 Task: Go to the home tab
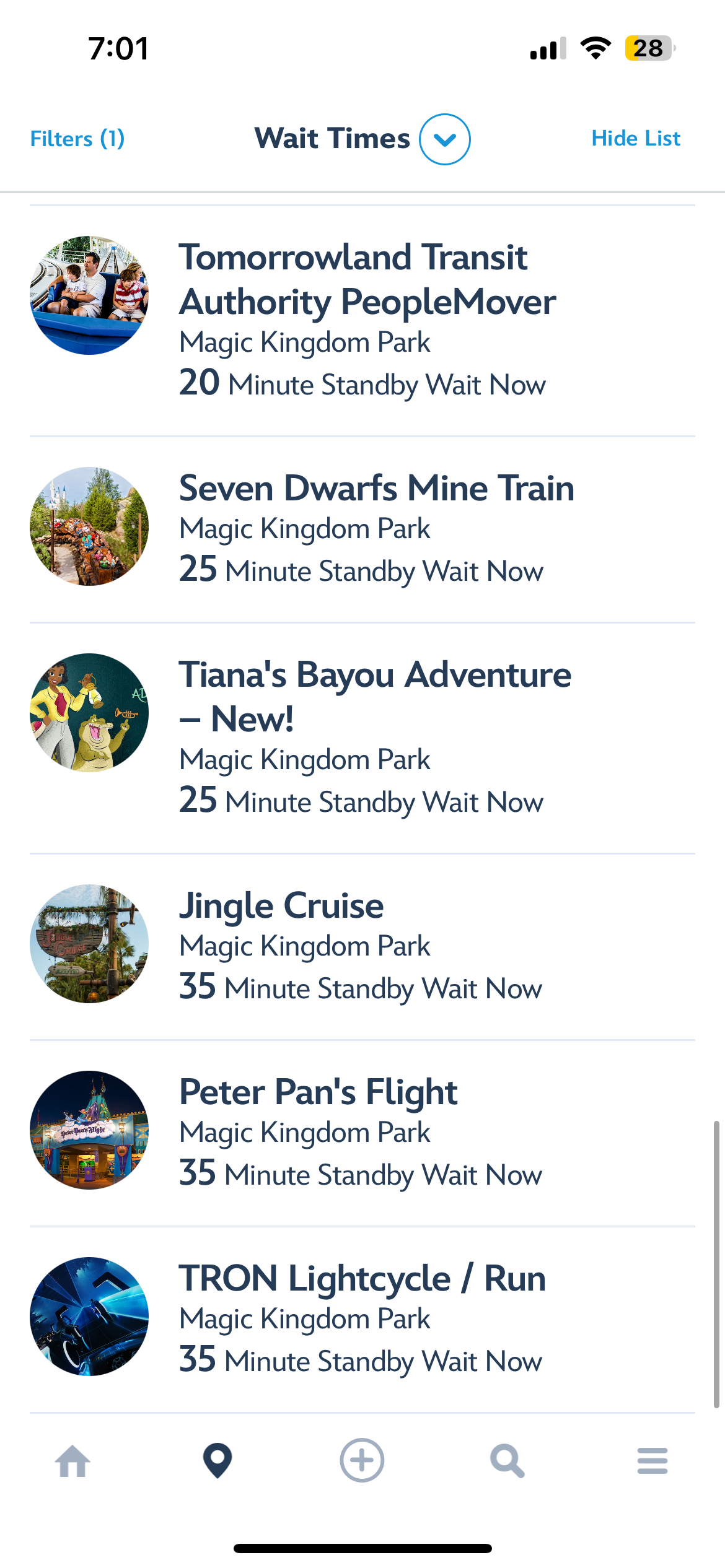[x=72, y=1461]
